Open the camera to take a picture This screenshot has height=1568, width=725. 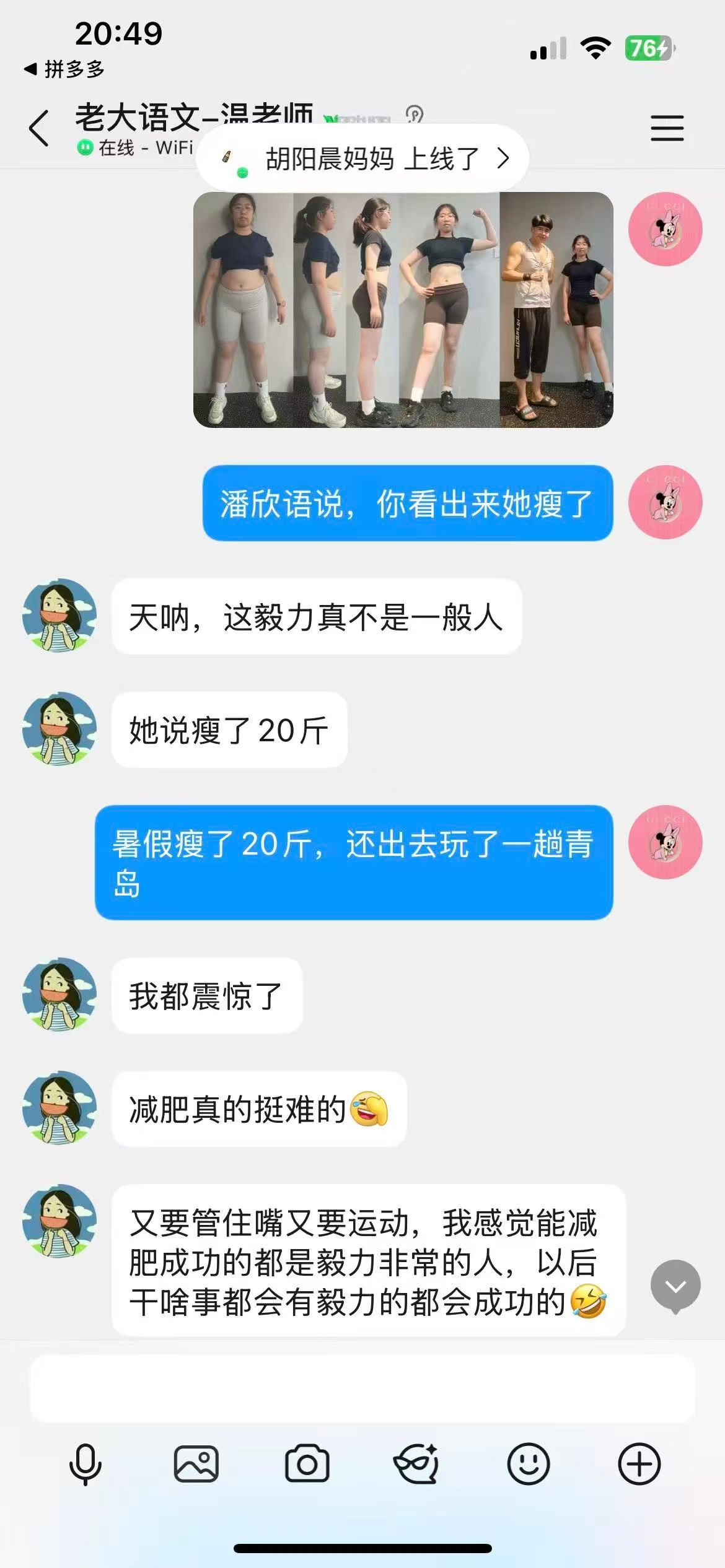[307, 1464]
